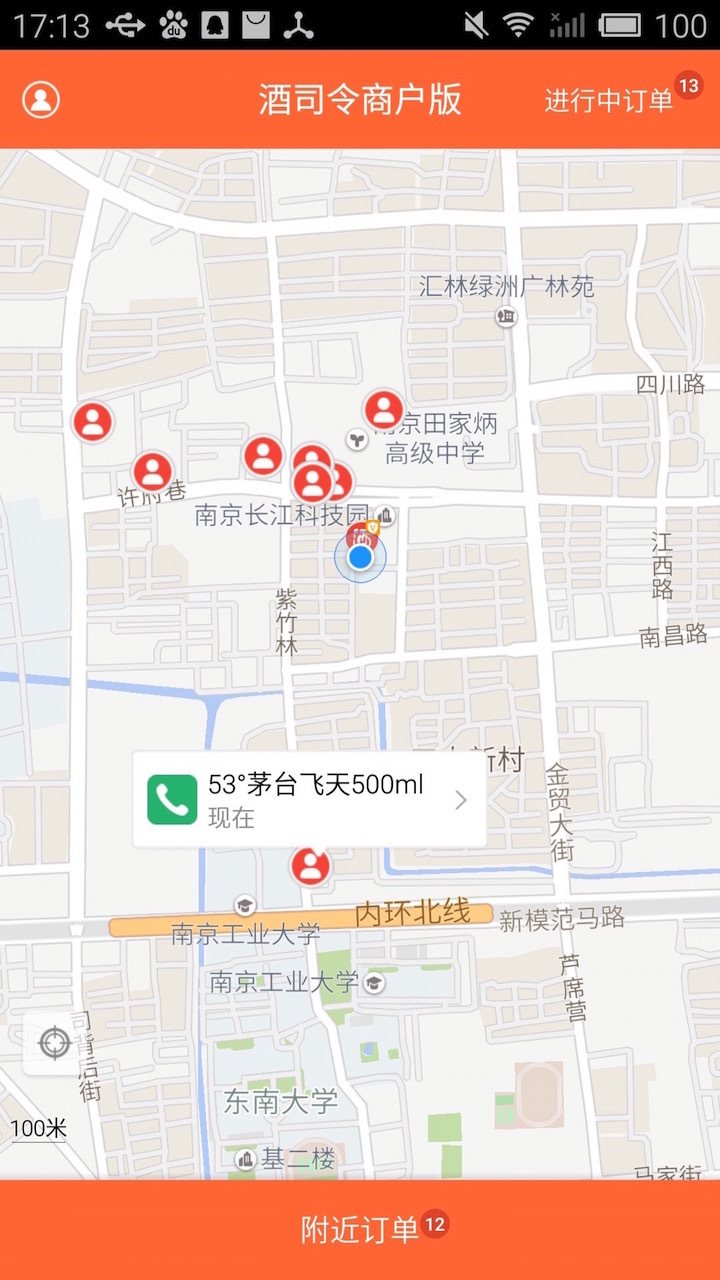Viewport: 720px width, 1280px height.
Task: Open the user profile icon
Action: coord(41,99)
